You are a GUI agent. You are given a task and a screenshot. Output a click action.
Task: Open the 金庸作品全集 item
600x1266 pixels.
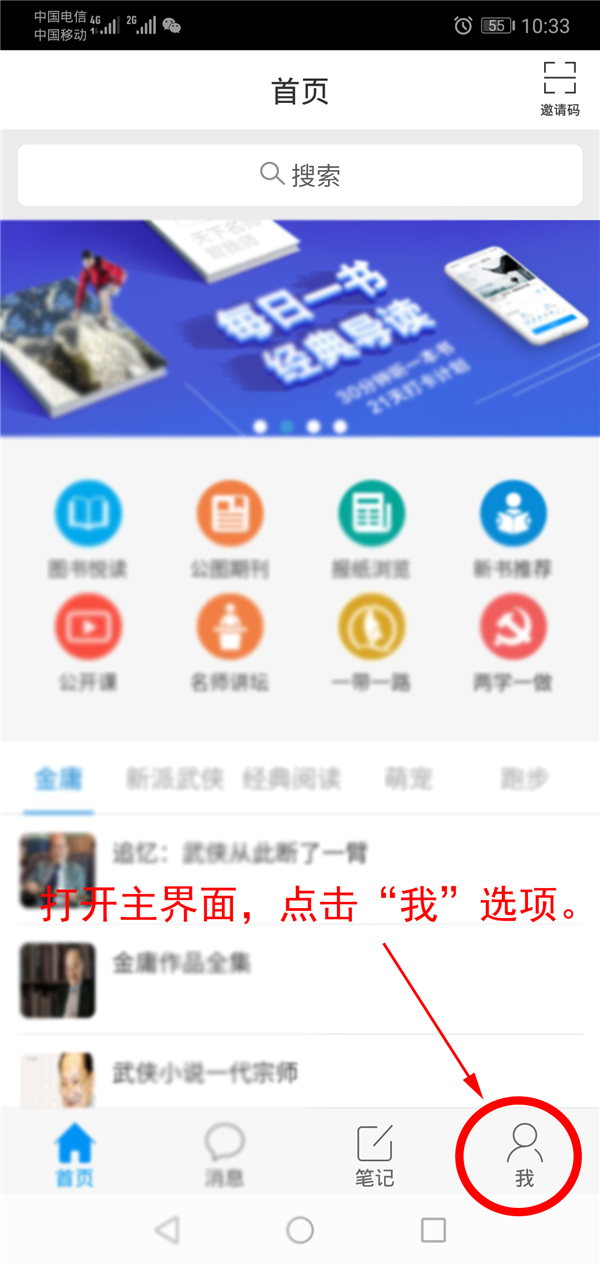(x=180, y=965)
